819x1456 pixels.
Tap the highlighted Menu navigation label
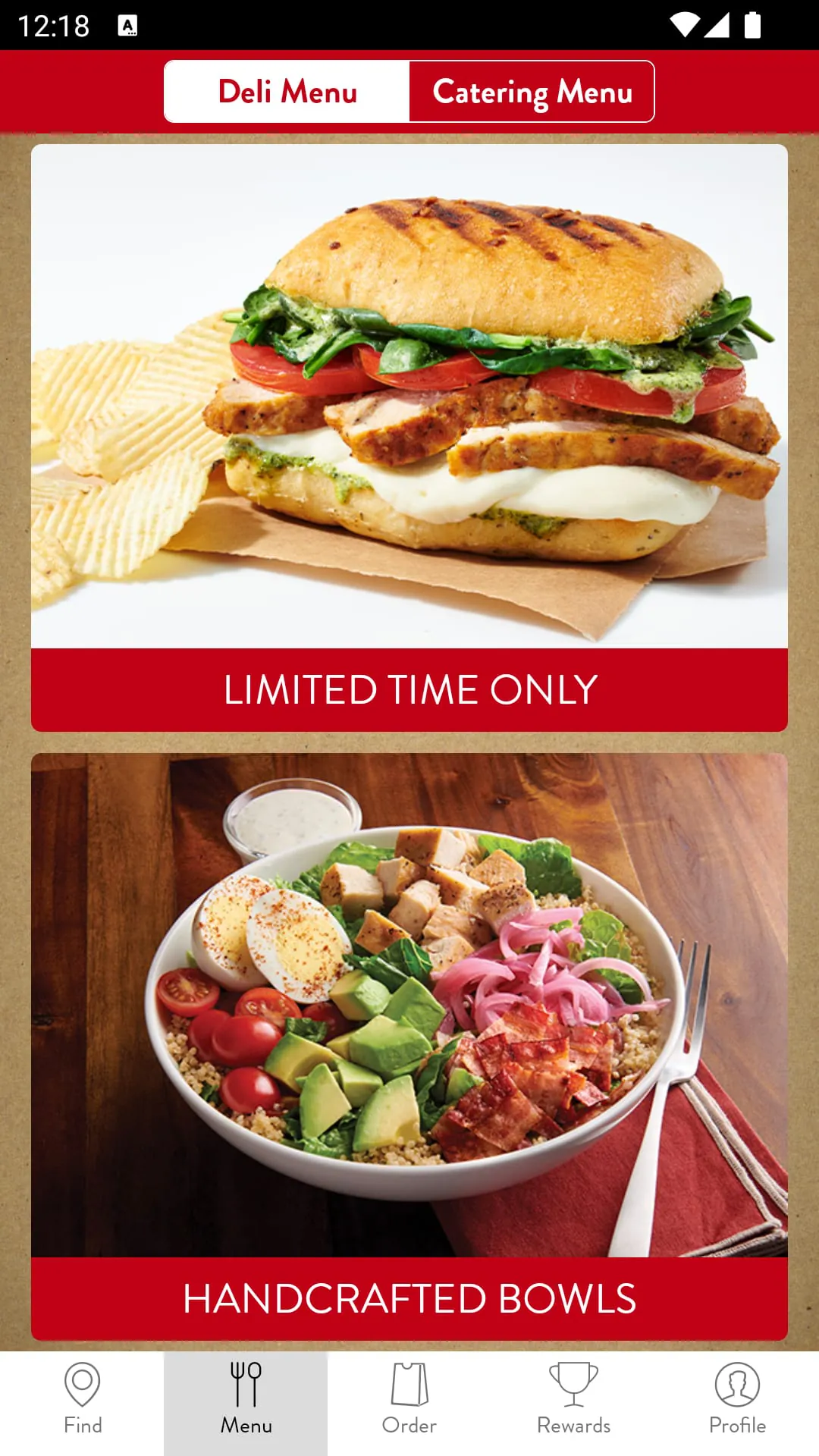click(x=246, y=1425)
